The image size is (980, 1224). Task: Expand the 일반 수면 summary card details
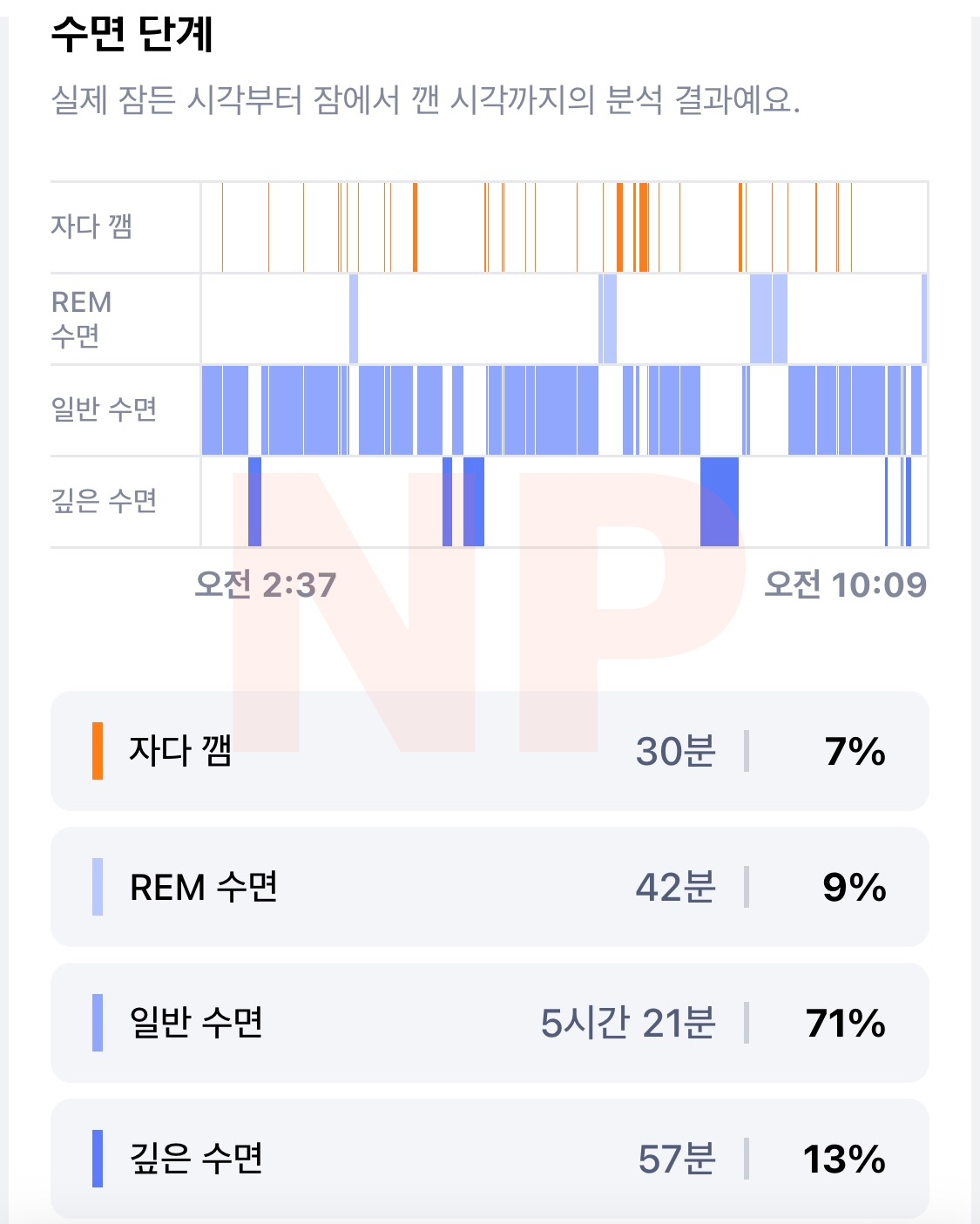pyautogui.click(x=490, y=1024)
